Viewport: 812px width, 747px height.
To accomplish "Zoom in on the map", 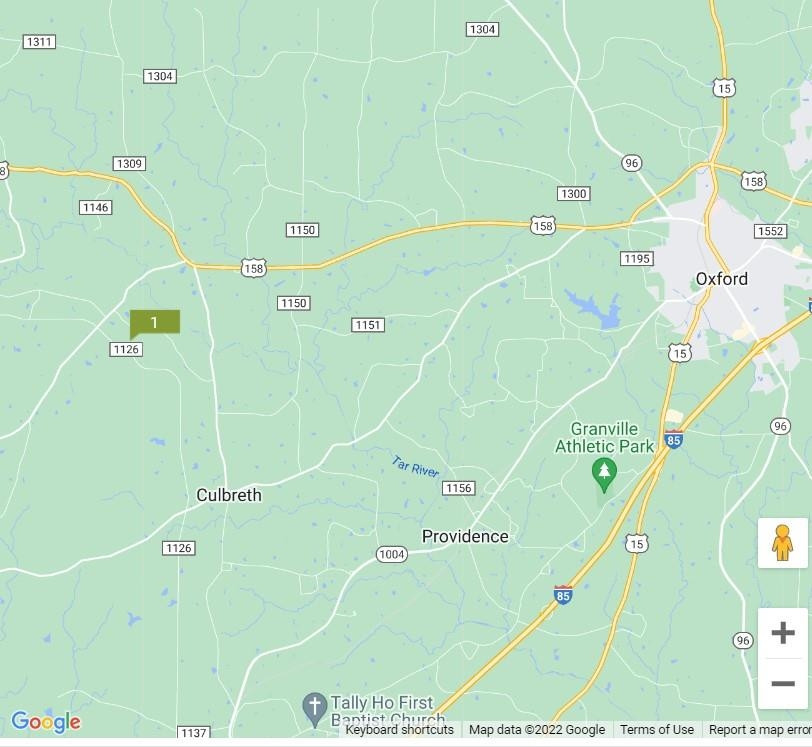I will (783, 633).
